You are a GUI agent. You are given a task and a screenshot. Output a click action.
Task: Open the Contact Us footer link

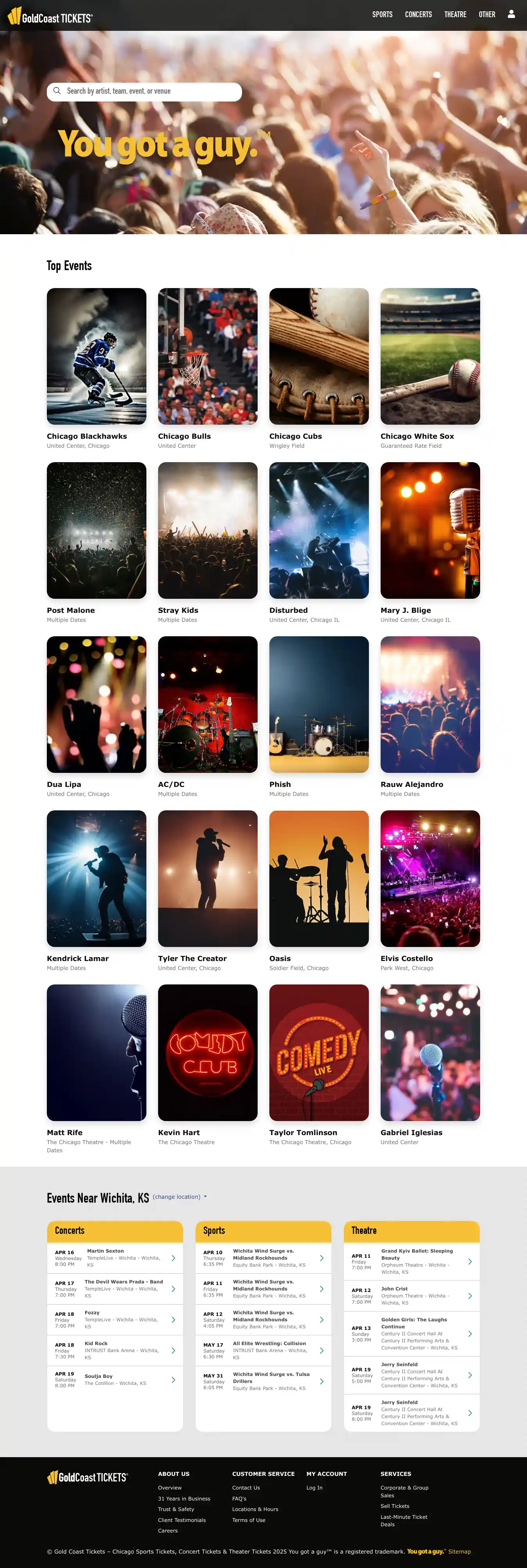246,1488
